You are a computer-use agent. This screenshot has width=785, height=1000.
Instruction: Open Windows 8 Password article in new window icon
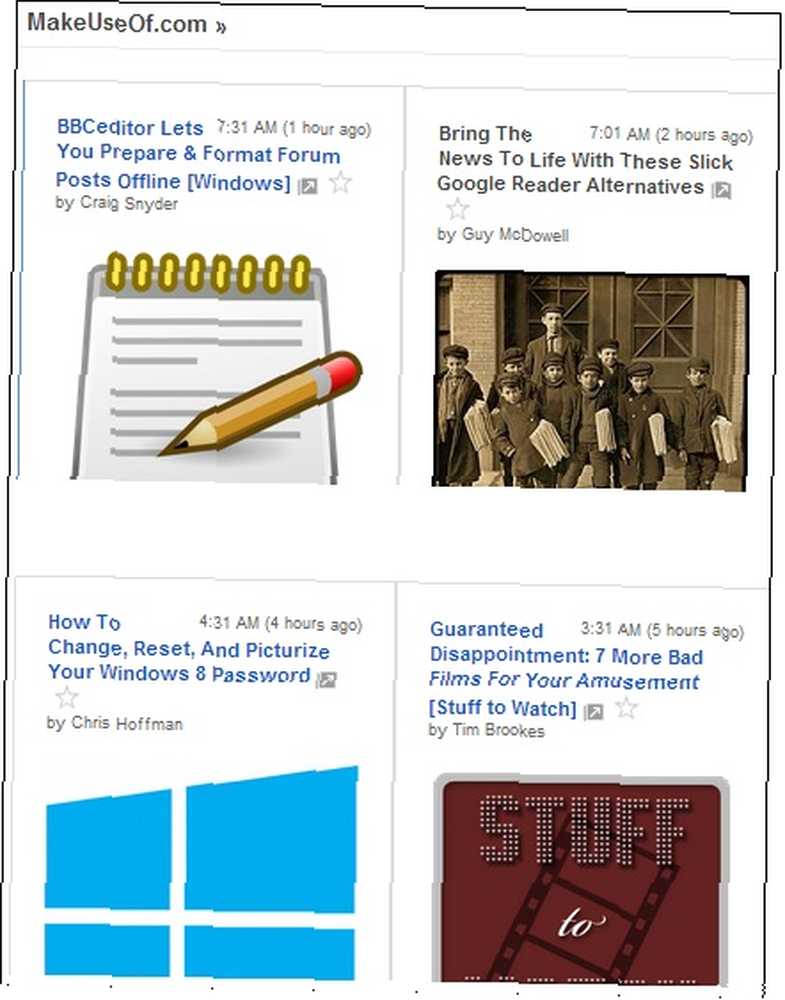[326, 680]
